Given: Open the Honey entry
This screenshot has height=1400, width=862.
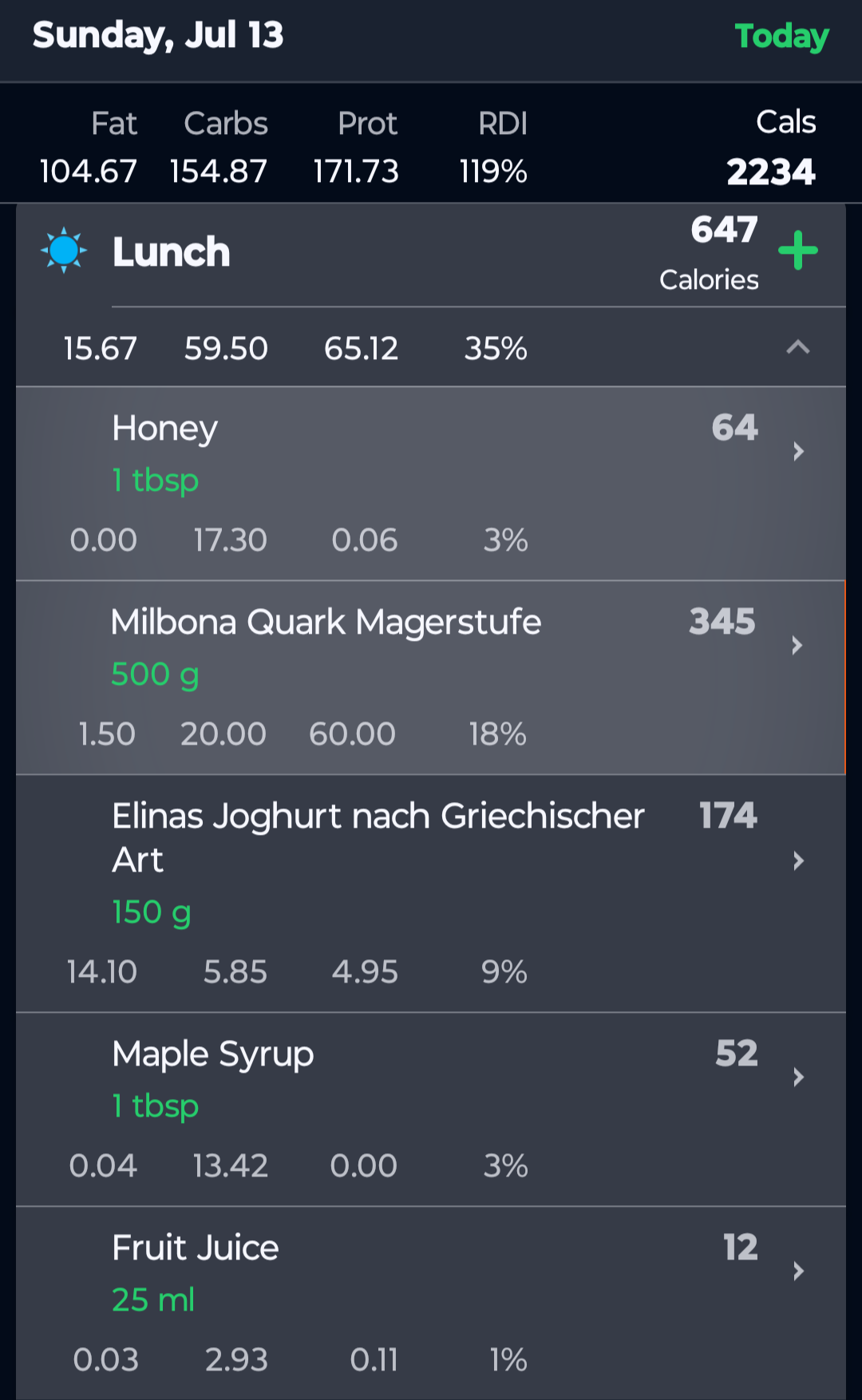Looking at the screenshot, I should point(431,484).
